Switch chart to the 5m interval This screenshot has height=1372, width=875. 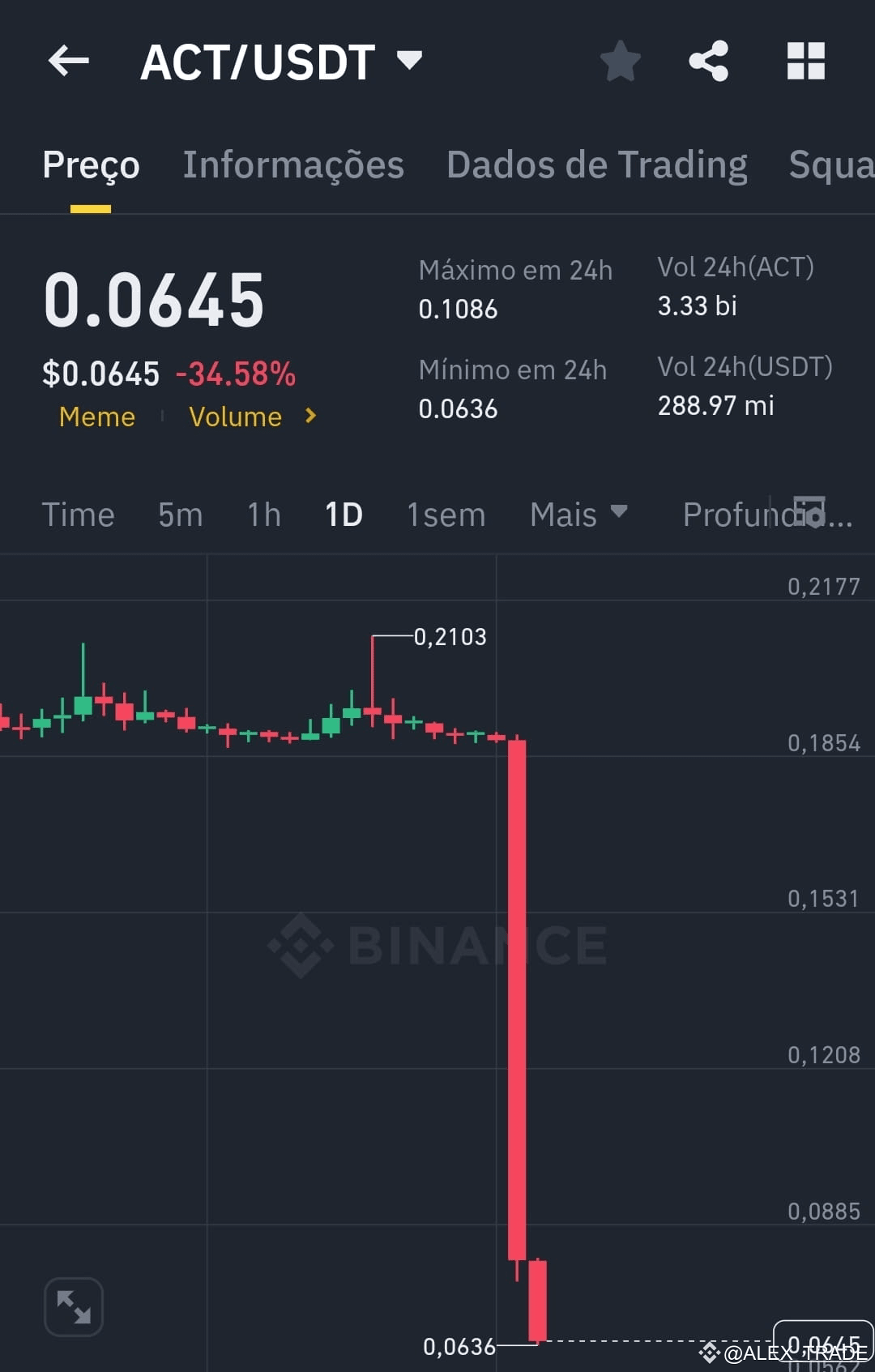point(180,514)
